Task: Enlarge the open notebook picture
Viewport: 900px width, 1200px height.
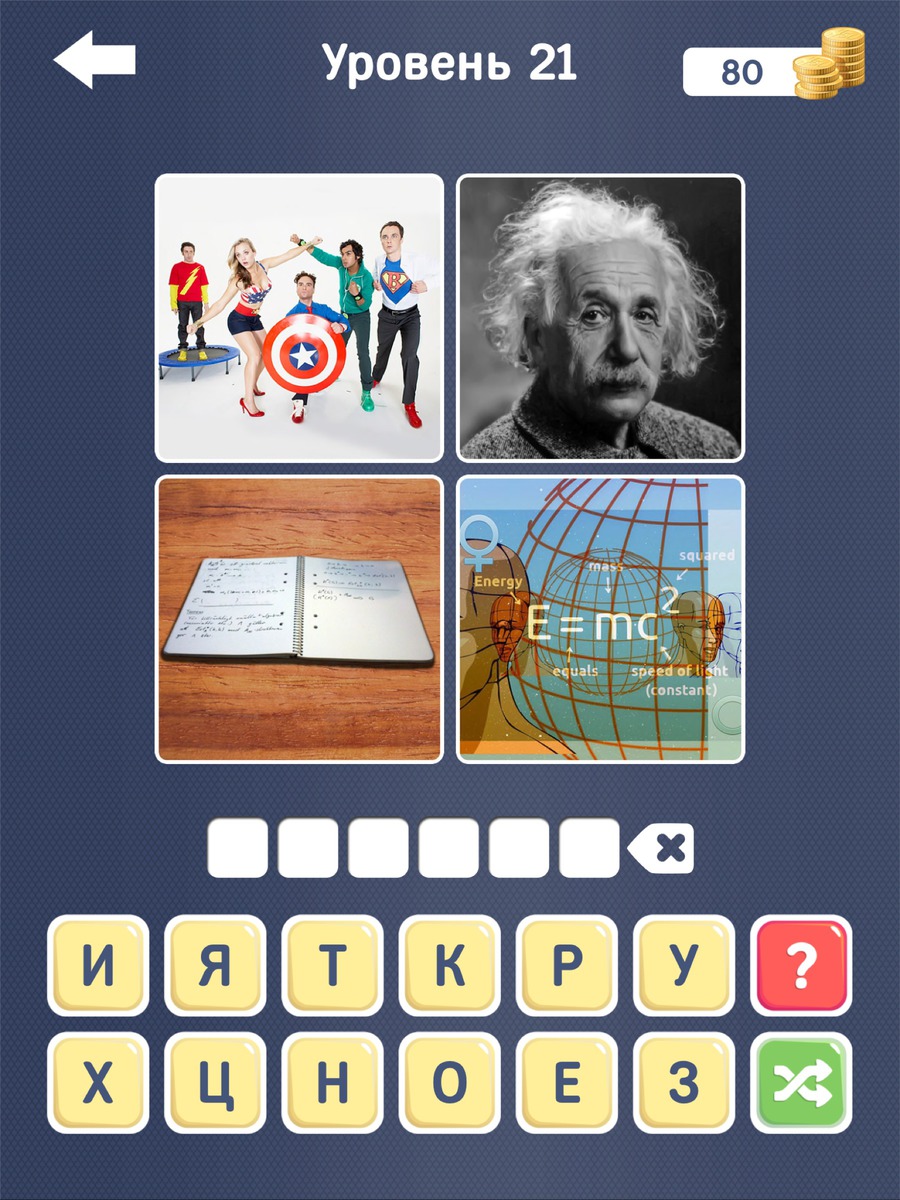Action: coord(299,618)
